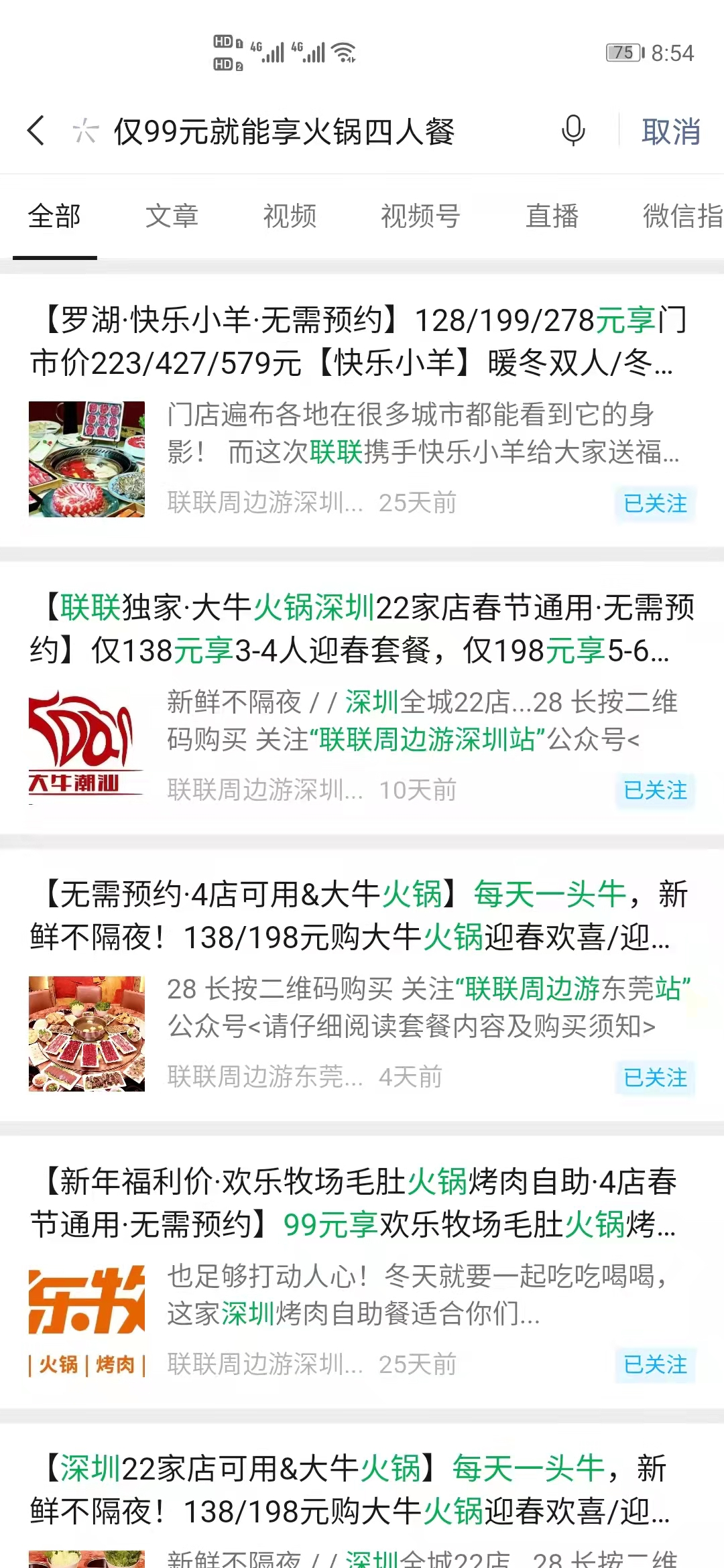Screen dimensions: 724x1568
Task: Tap 已关注 on the 联联独家·大牛火锅 result
Action: pyautogui.click(x=655, y=790)
